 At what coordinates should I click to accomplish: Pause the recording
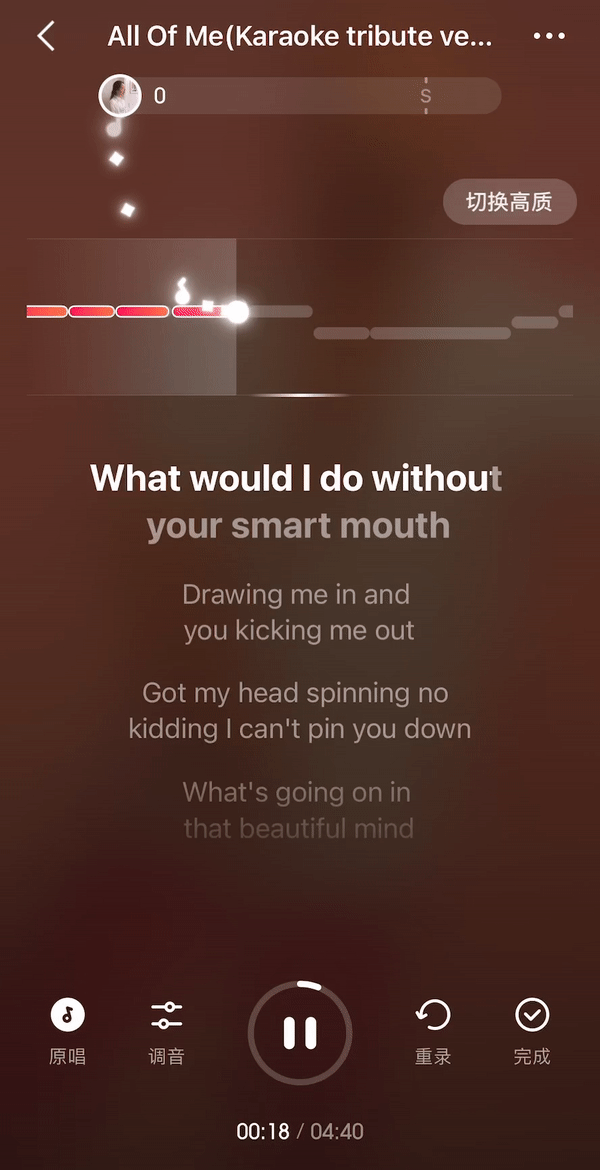coord(300,1032)
